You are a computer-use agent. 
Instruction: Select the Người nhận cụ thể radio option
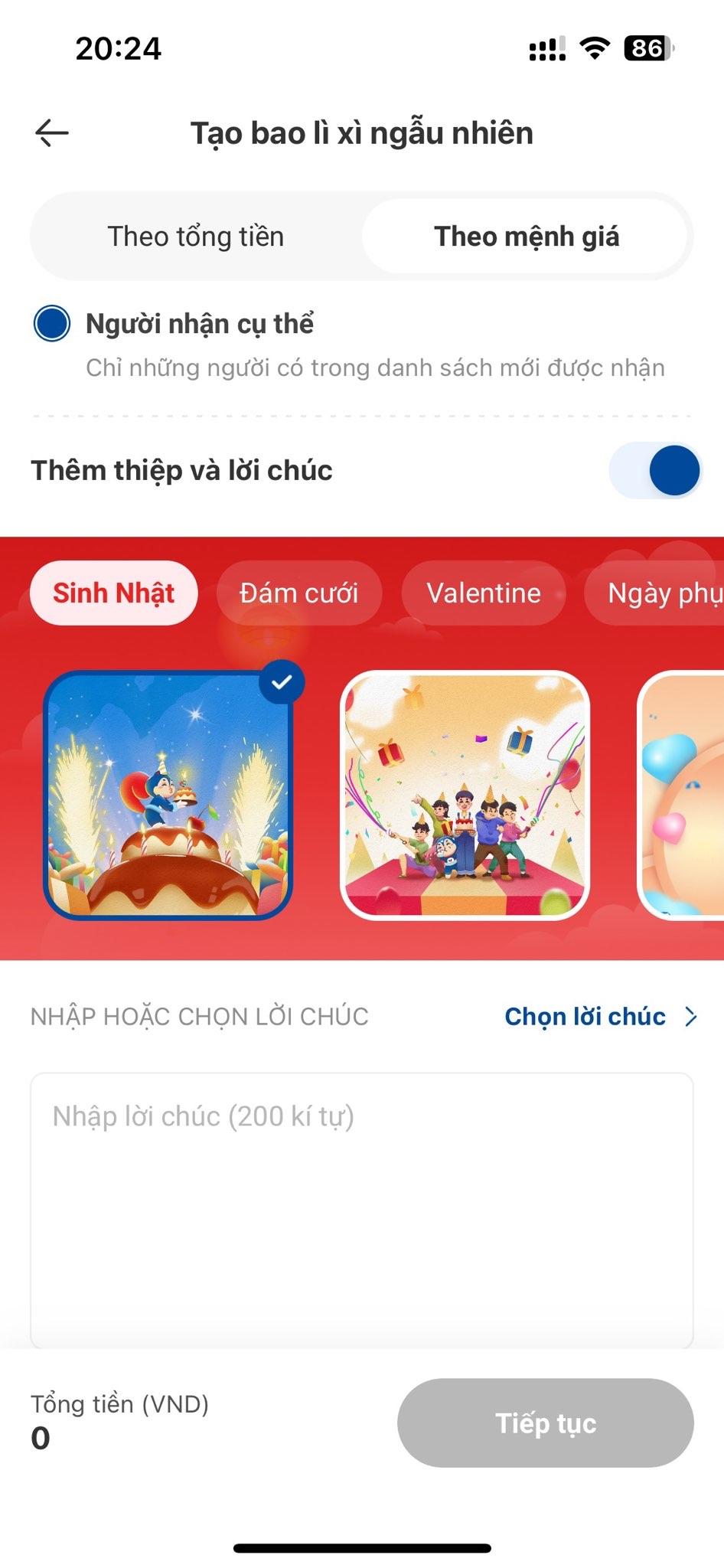52,323
